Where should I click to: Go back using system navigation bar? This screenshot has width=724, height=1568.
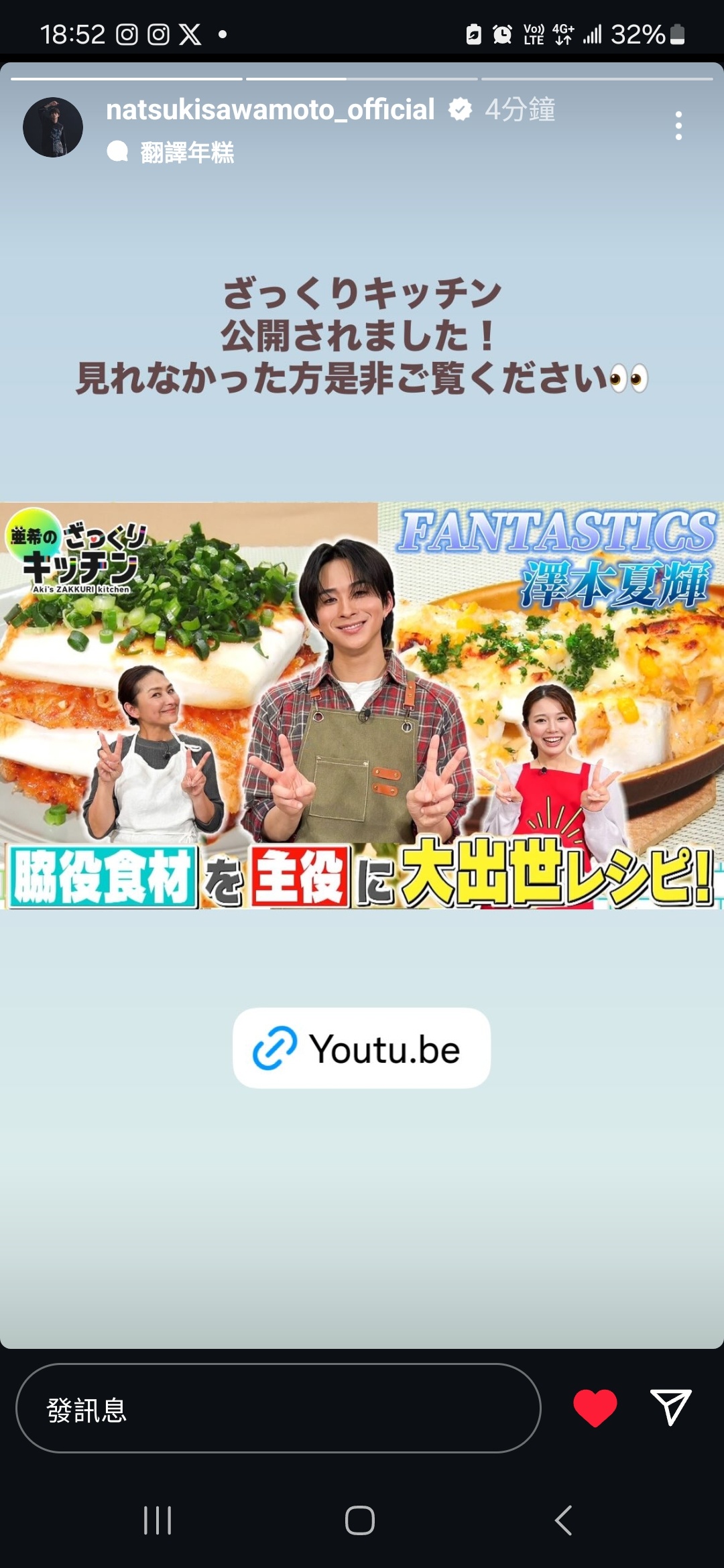point(564,1520)
